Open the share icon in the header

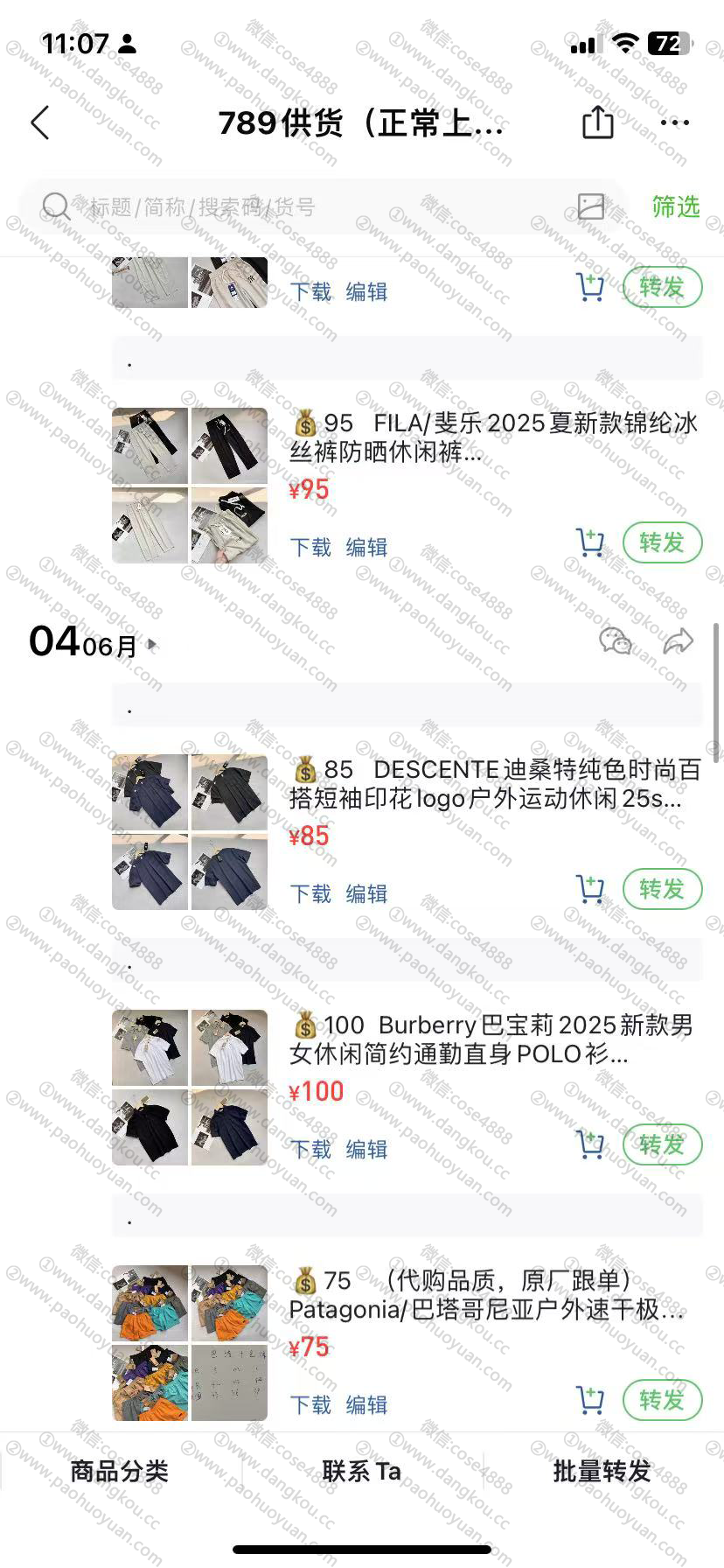pyautogui.click(x=598, y=122)
